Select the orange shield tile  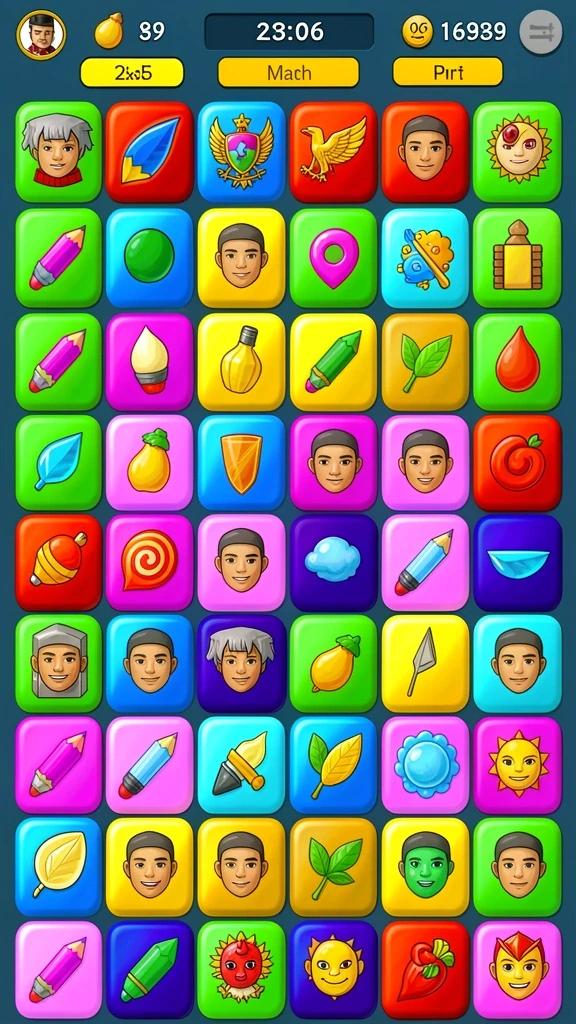point(242,464)
